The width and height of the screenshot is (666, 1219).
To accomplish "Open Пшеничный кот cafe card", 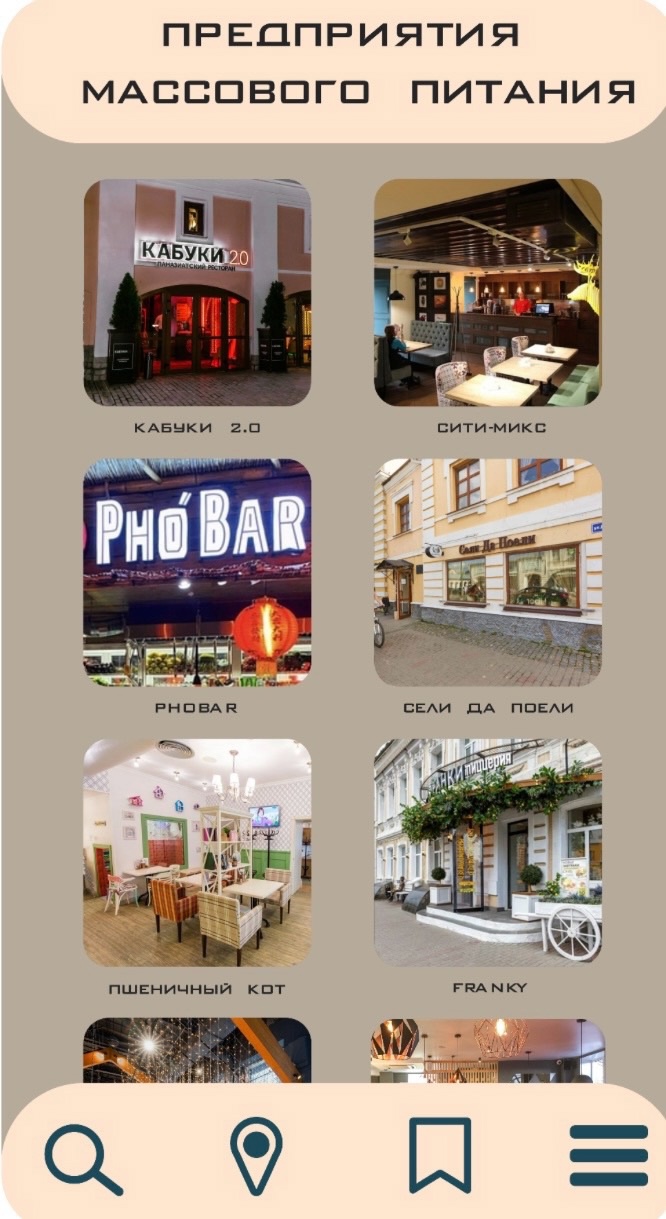I will click(x=197, y=852).
